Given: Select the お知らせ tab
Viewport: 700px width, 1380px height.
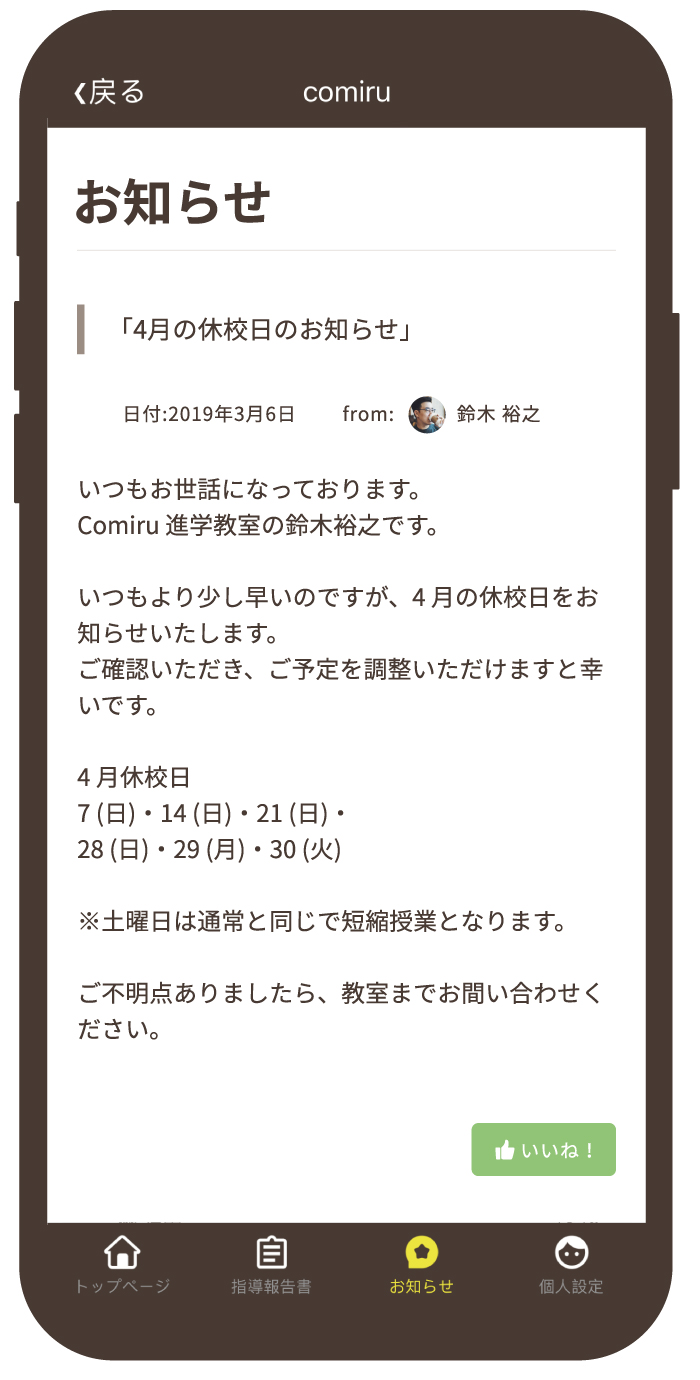Looking at the screenshot, I should [x=421, y=1266].
